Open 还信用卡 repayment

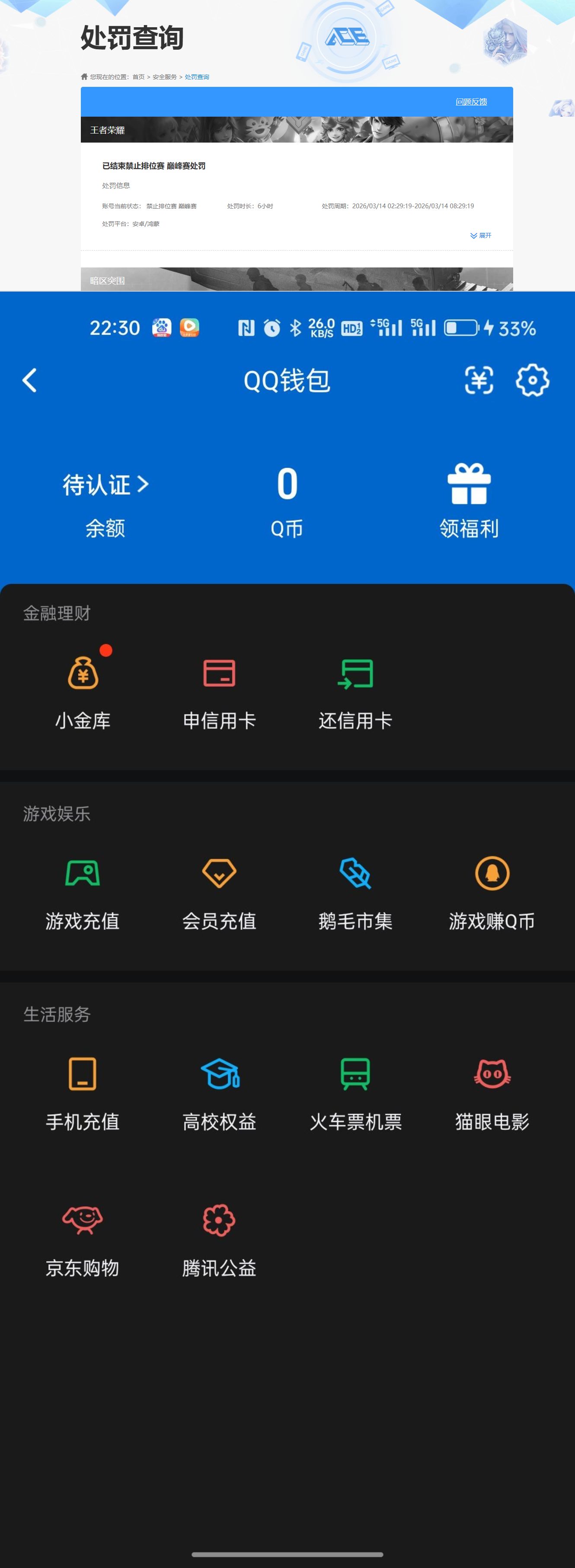pos(356,688)
